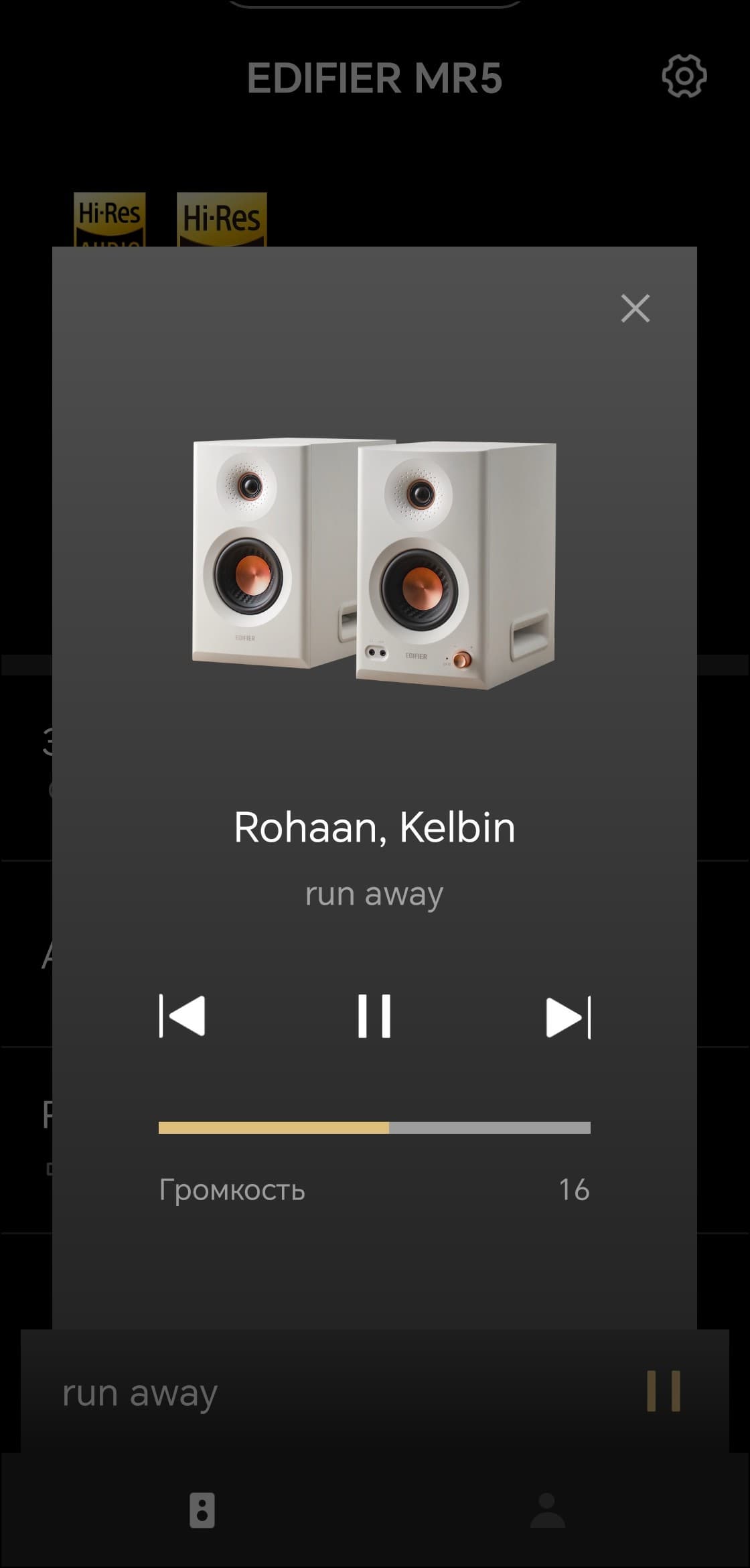Open EDIFIER MR5 settings gear
750x1568 pixels.
[684, 76]
